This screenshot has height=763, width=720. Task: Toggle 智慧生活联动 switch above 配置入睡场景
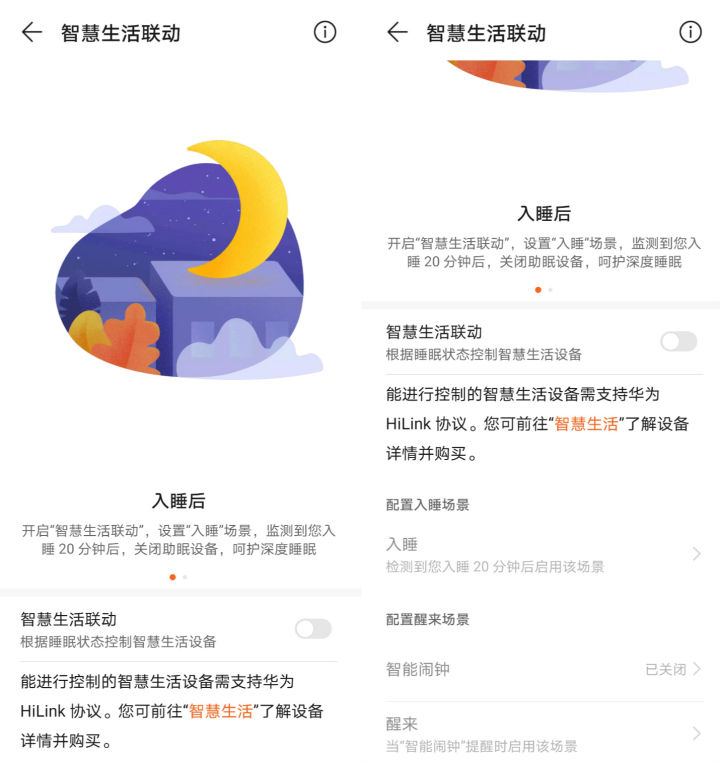678,342
